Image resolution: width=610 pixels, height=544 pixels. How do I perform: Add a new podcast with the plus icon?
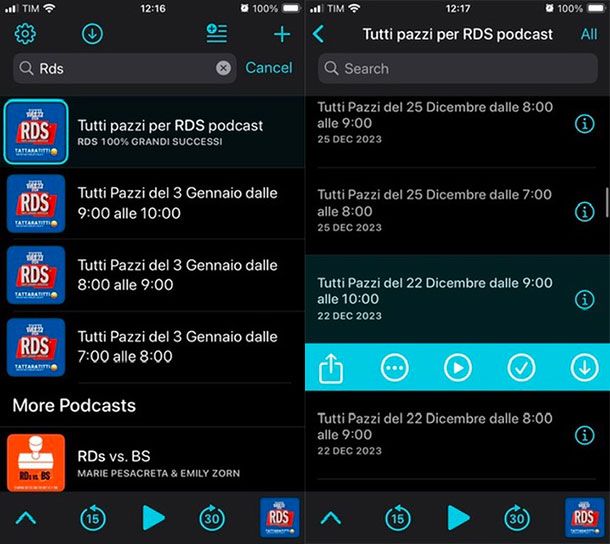pos(282,34)
